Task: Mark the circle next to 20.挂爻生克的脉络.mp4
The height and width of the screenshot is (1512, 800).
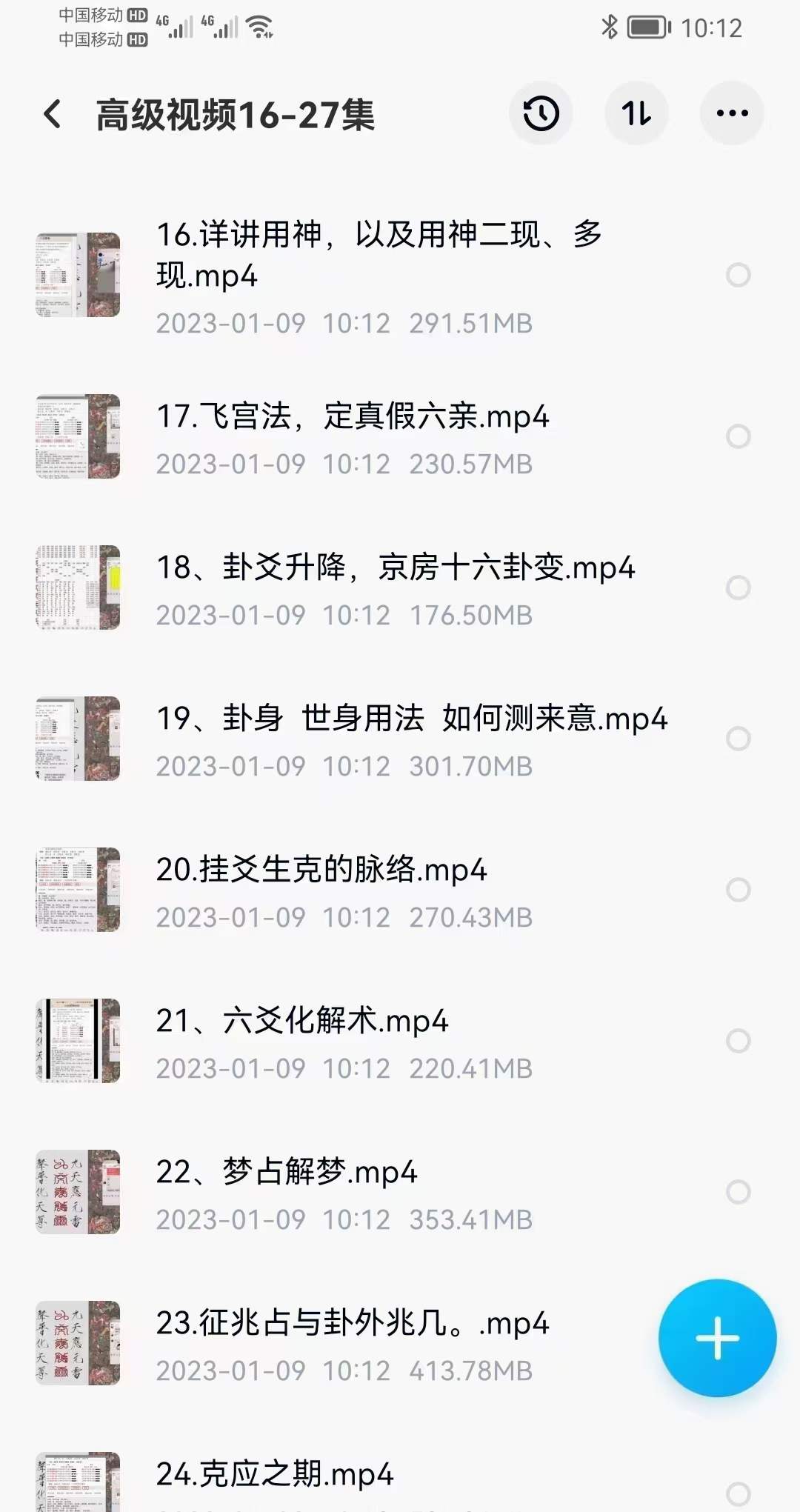Action: [736, 890]
